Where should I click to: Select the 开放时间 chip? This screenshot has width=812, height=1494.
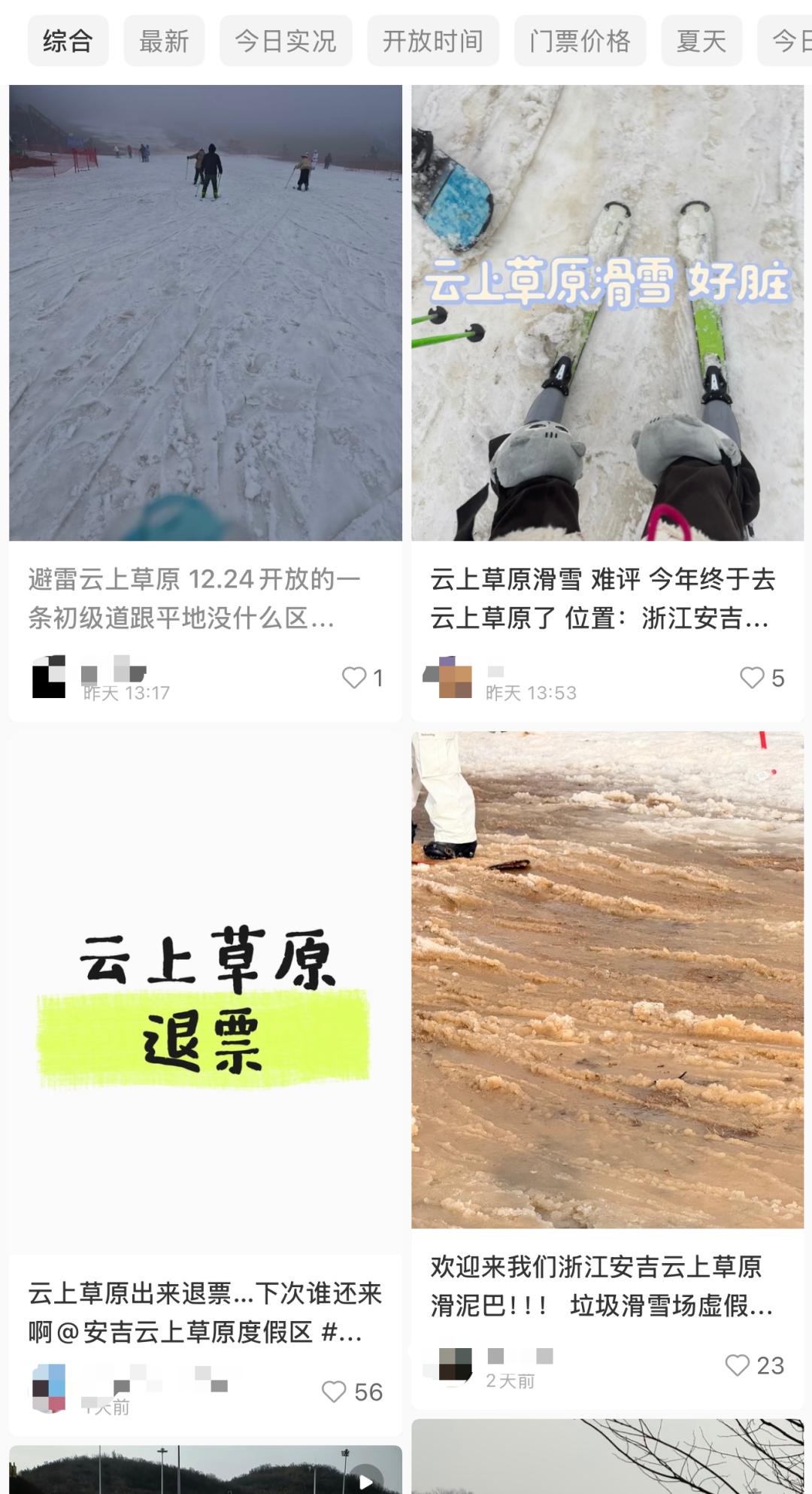tap(433, 41)
